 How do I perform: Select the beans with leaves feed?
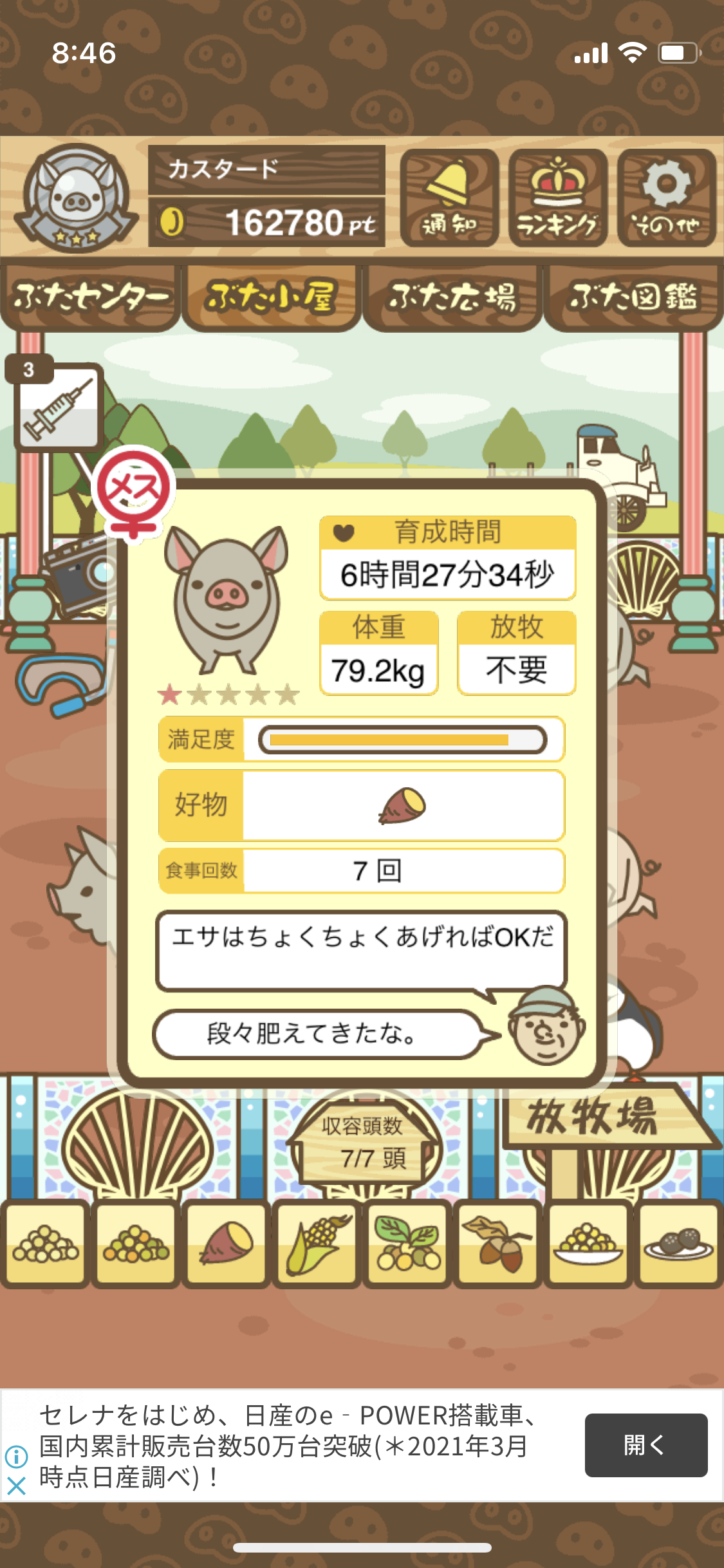[407, 1243]
